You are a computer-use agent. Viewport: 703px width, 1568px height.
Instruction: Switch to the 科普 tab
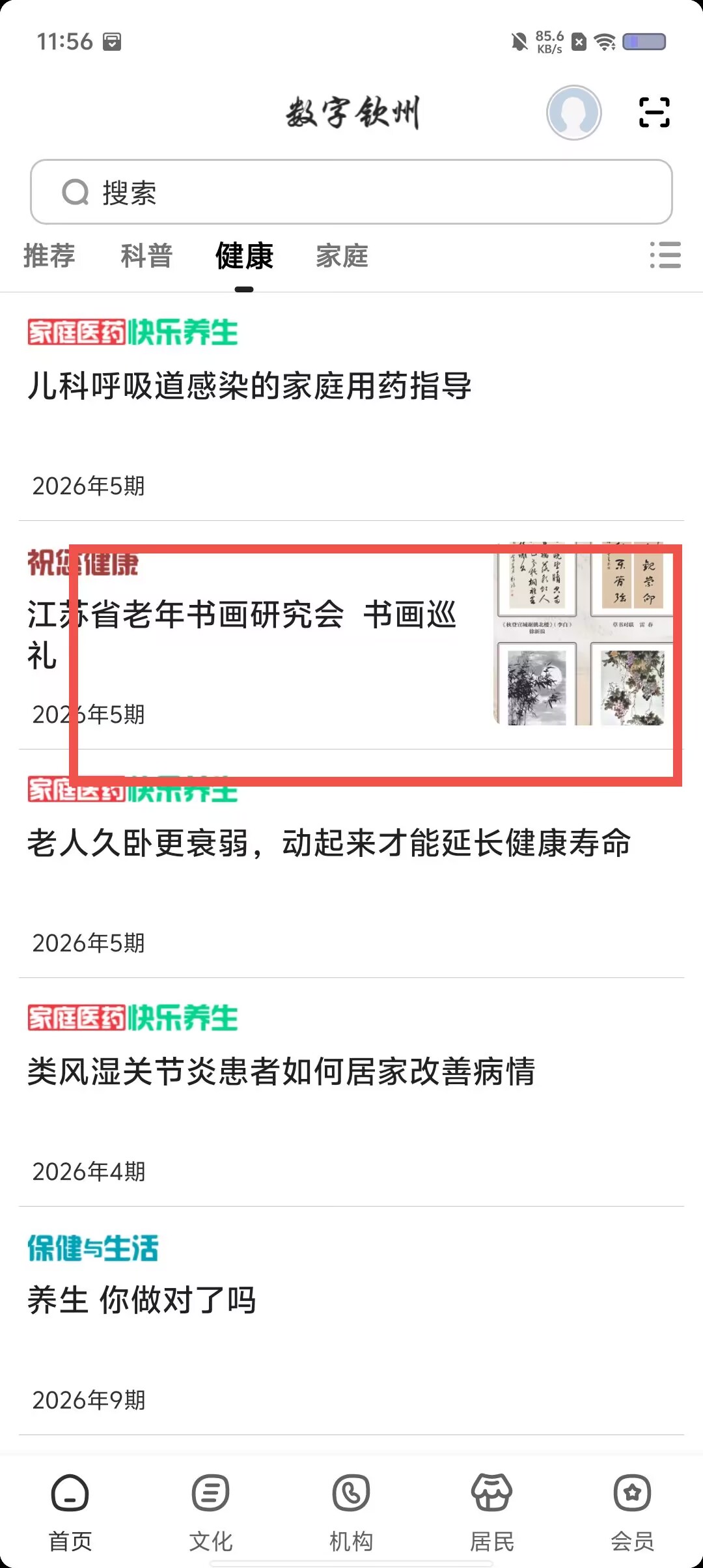coord(146,256)
